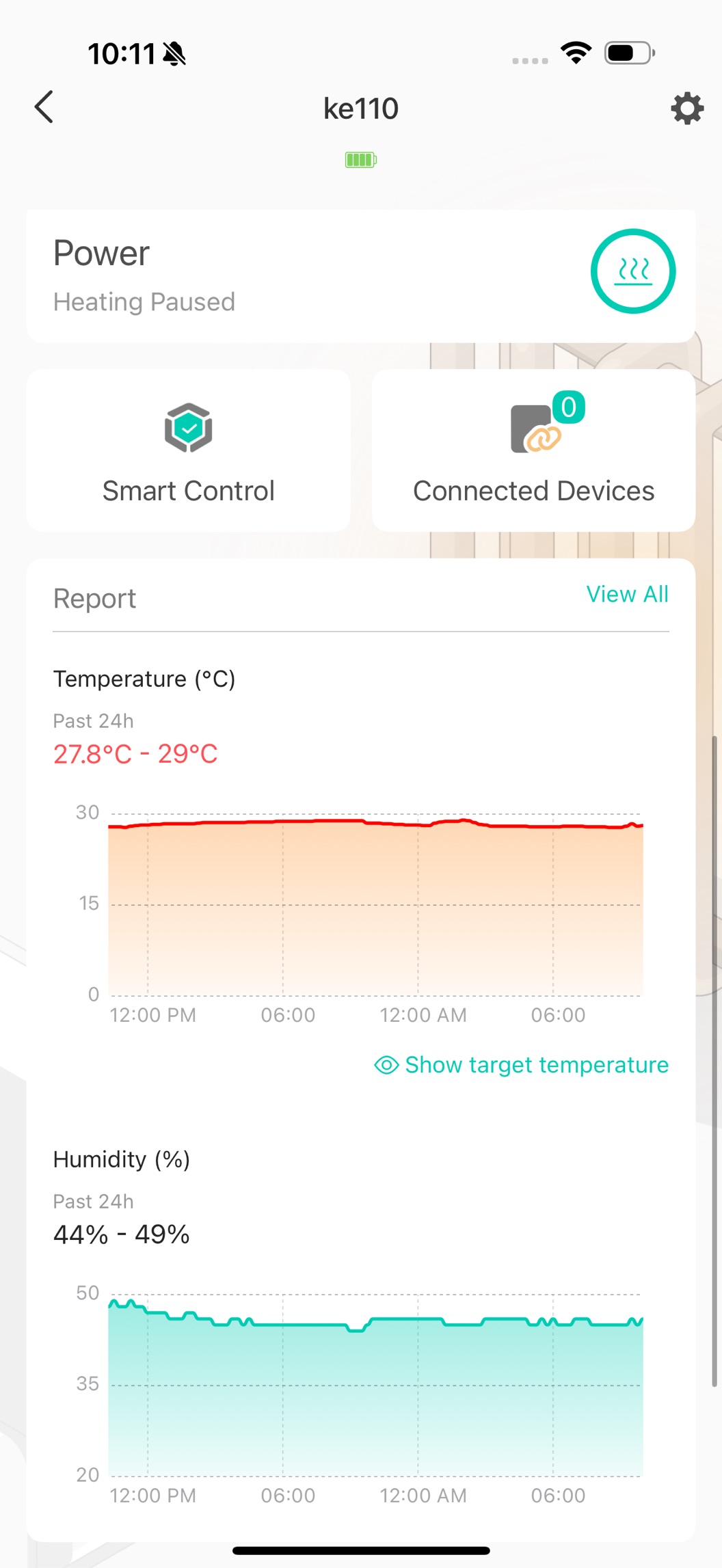The image size is (722, 1568).
Task: Toggle heating on from Heating Paused state
Action: click(632, 271)
